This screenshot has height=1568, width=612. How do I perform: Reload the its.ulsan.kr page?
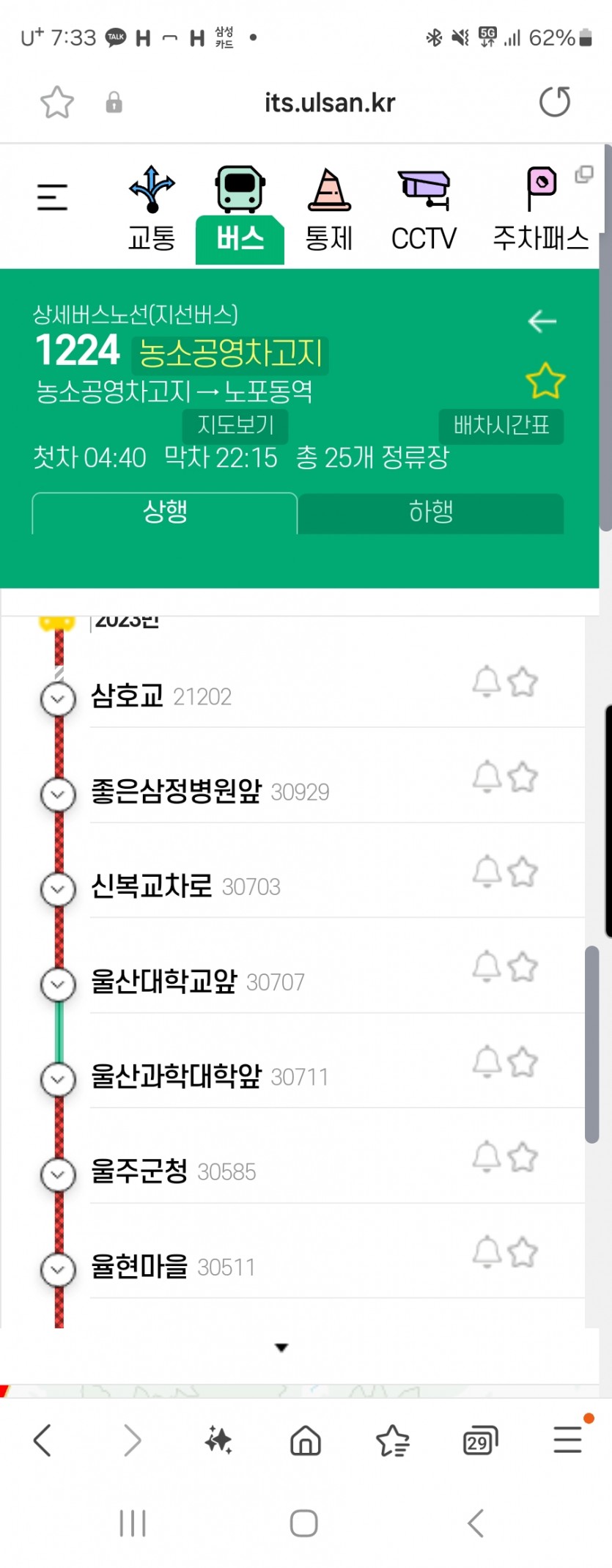554,102
